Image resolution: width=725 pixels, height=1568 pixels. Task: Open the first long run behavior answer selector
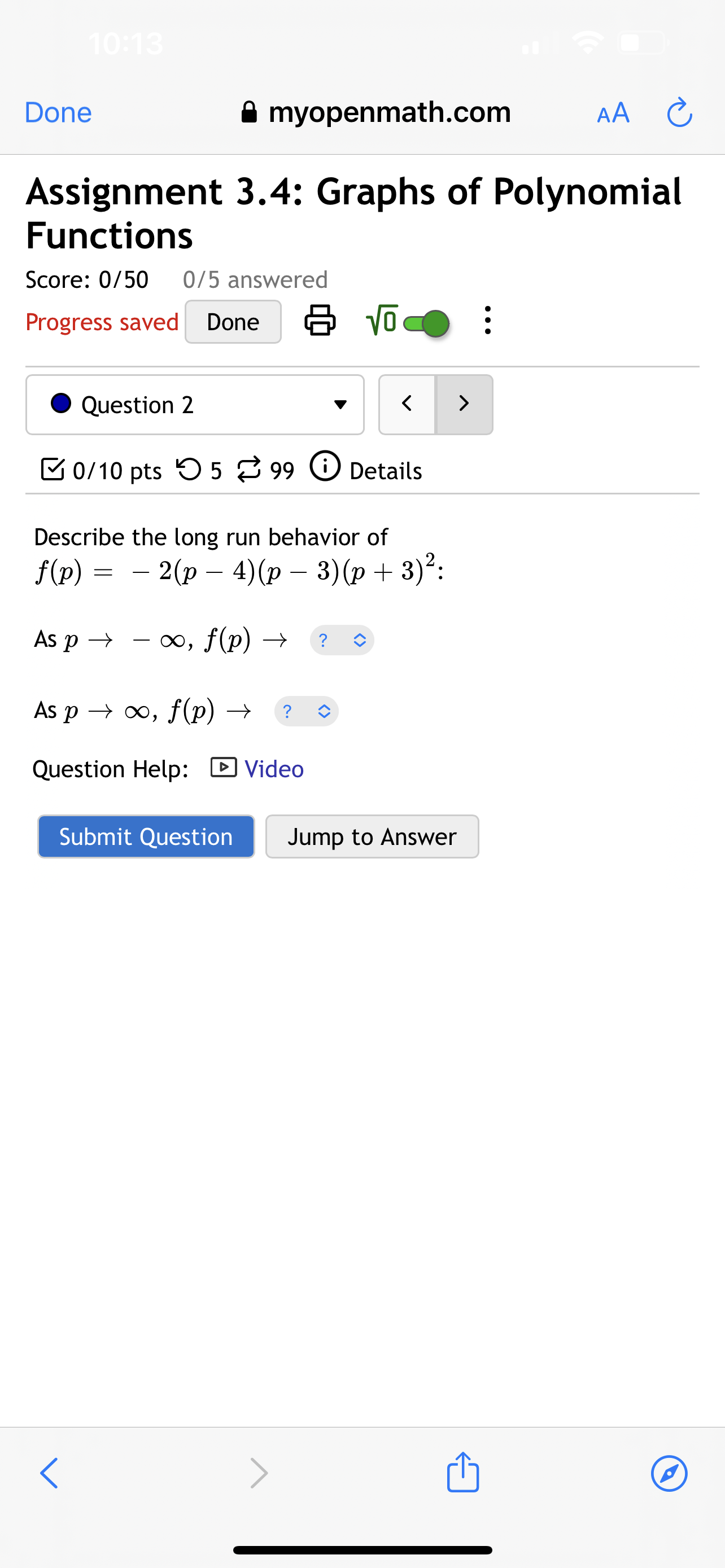342,640
